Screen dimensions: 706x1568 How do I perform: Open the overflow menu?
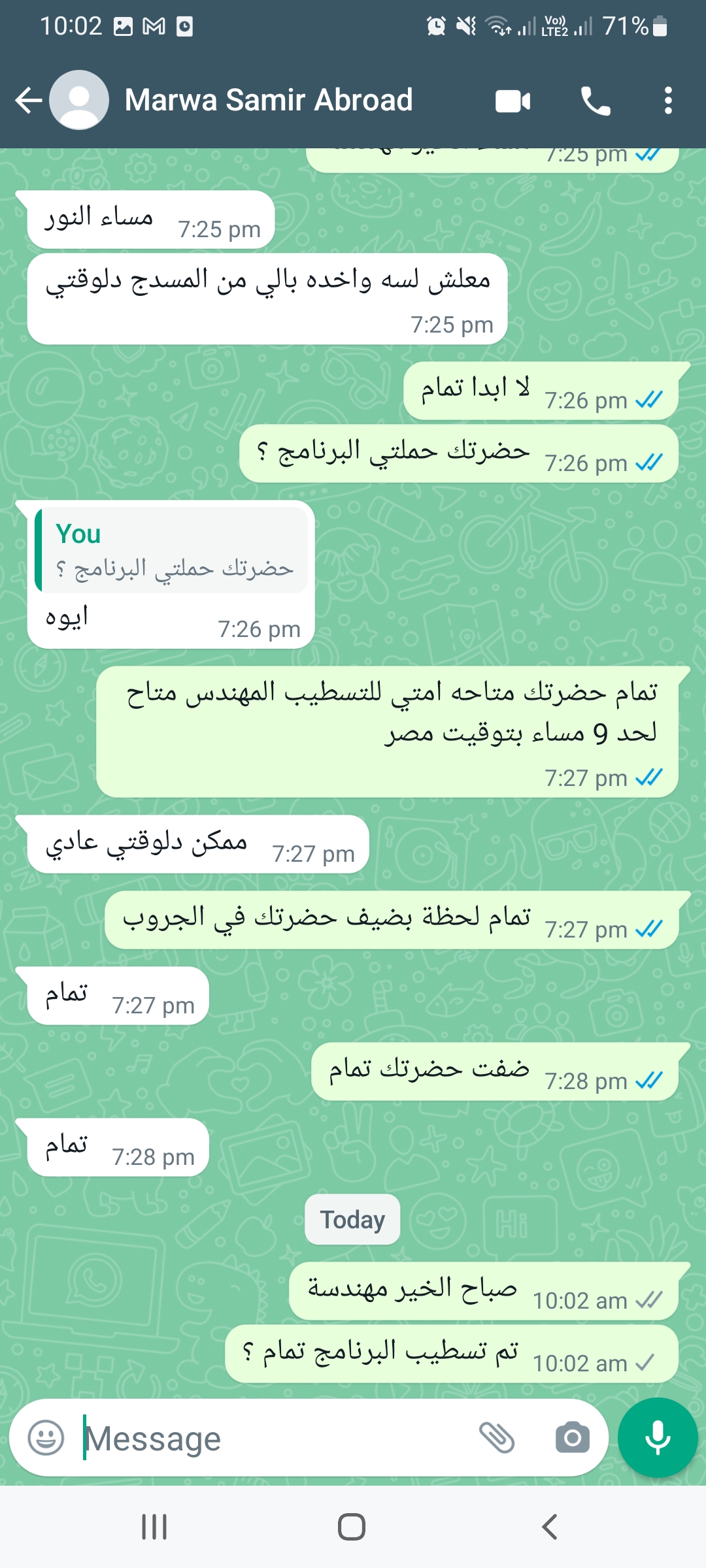668,101
